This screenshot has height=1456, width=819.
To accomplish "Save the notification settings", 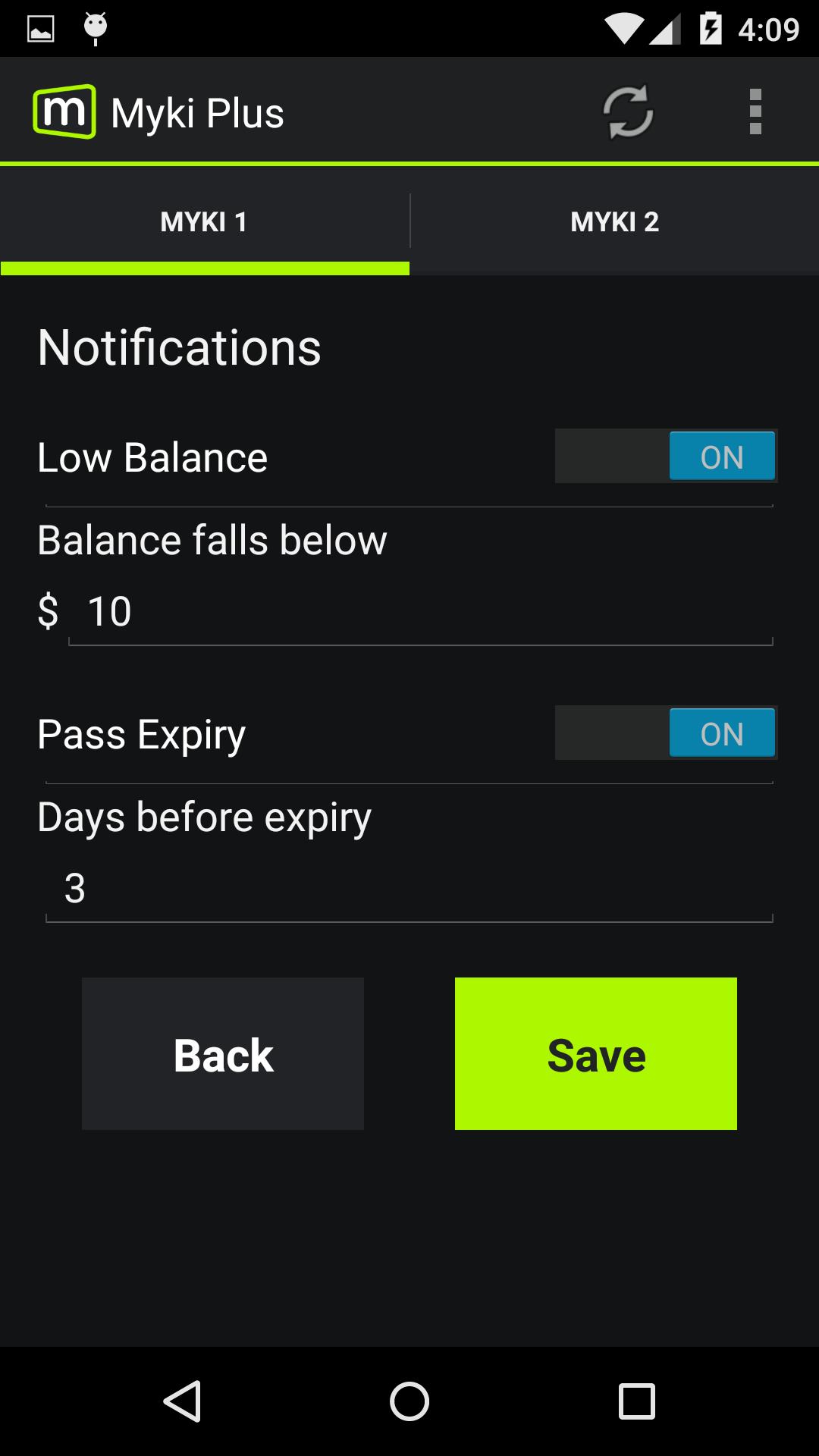I will (595, 1054).
